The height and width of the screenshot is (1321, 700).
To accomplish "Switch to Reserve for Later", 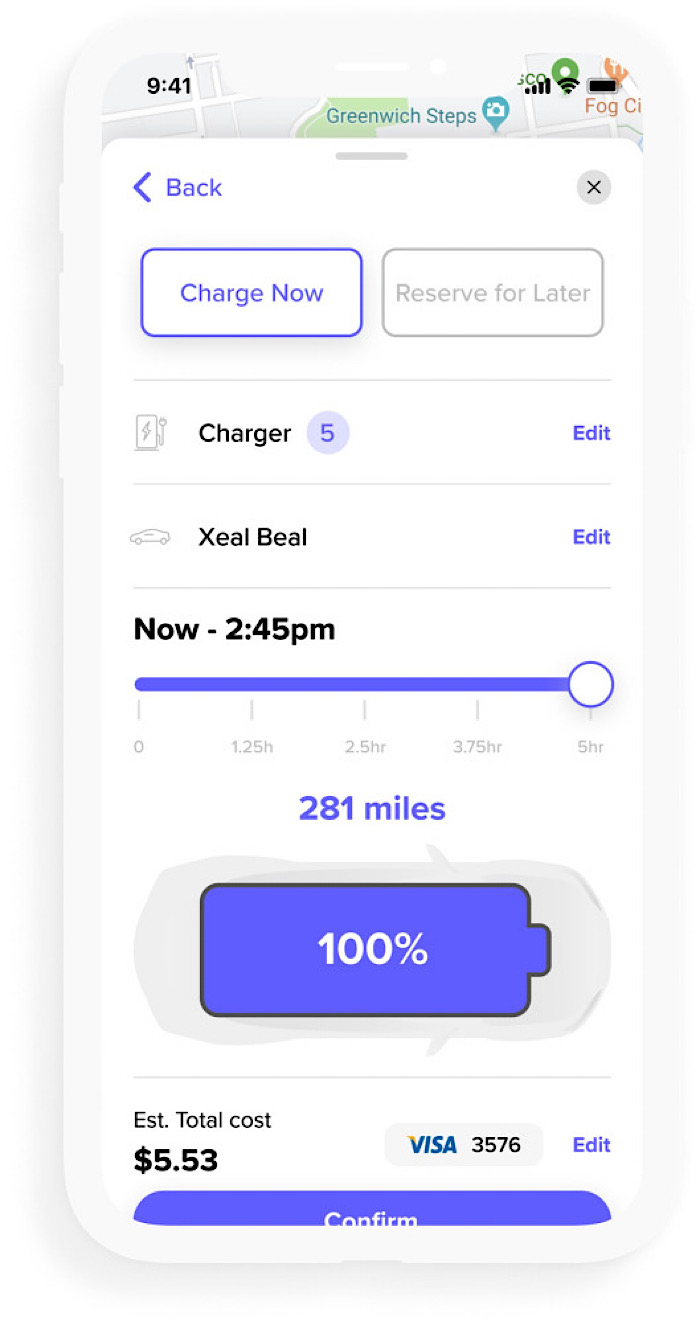I will click(x=493, y=293).
